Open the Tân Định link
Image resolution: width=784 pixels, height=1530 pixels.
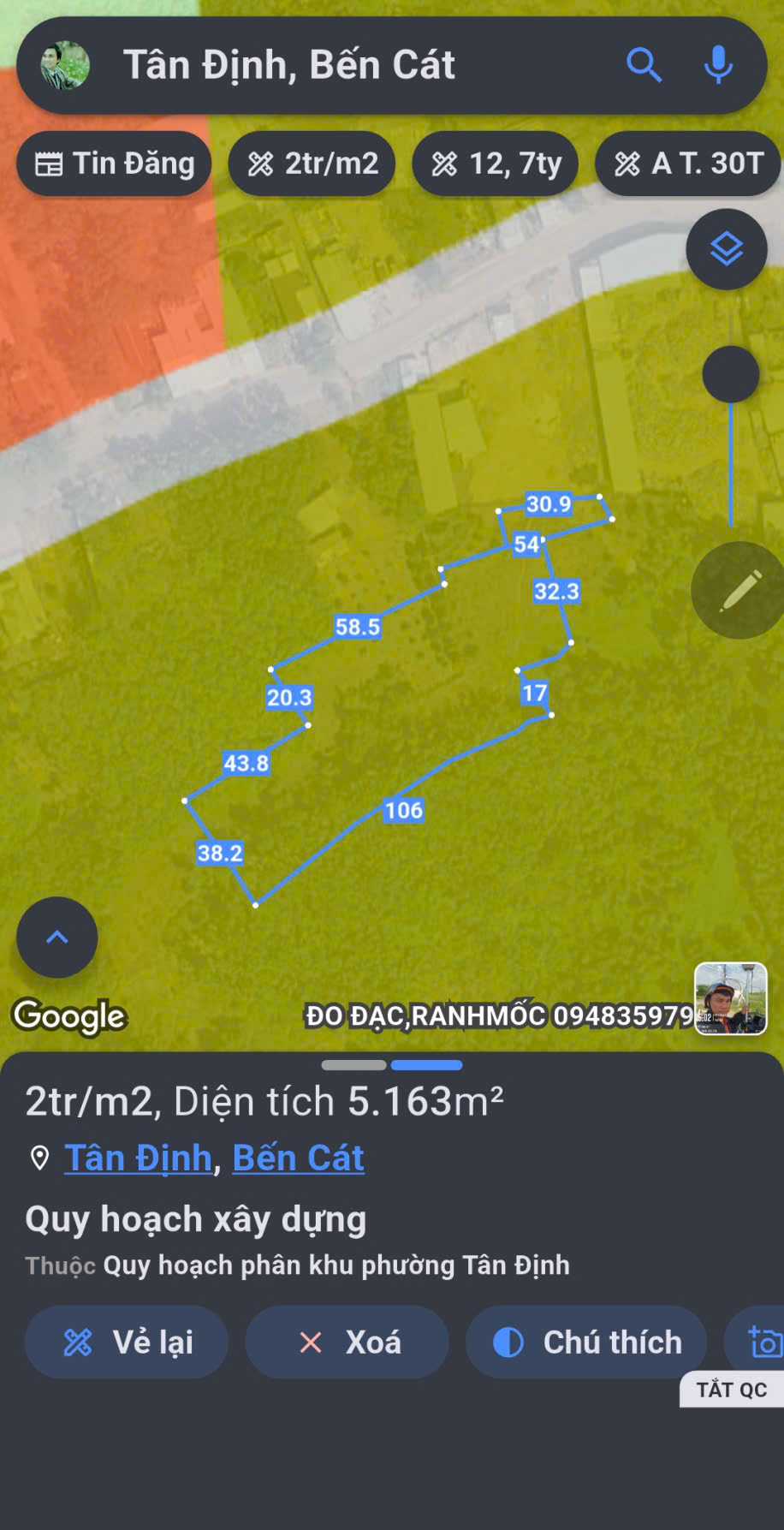pyautogui.click(x=138, y=1158)
